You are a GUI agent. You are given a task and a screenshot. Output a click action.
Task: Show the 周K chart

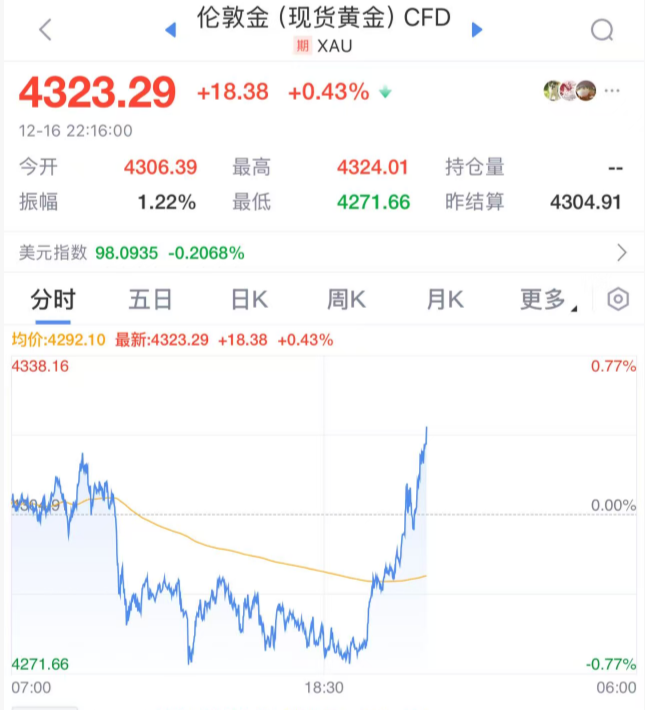(346, 299)
